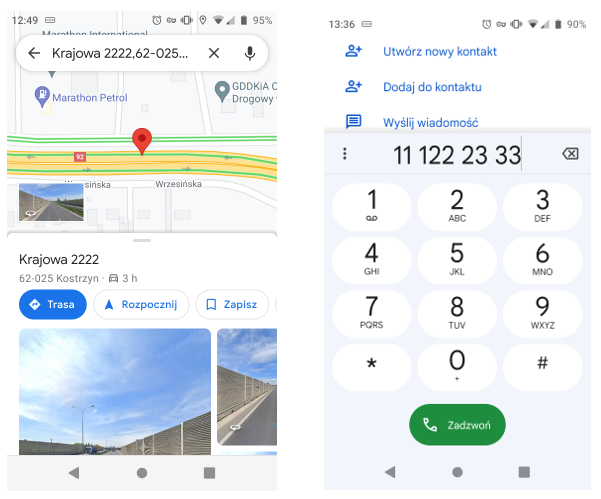Go back from the Krajowa 2222 search
Screen dimensions: 601x499
pyautogui.click(x=34, y=53)
